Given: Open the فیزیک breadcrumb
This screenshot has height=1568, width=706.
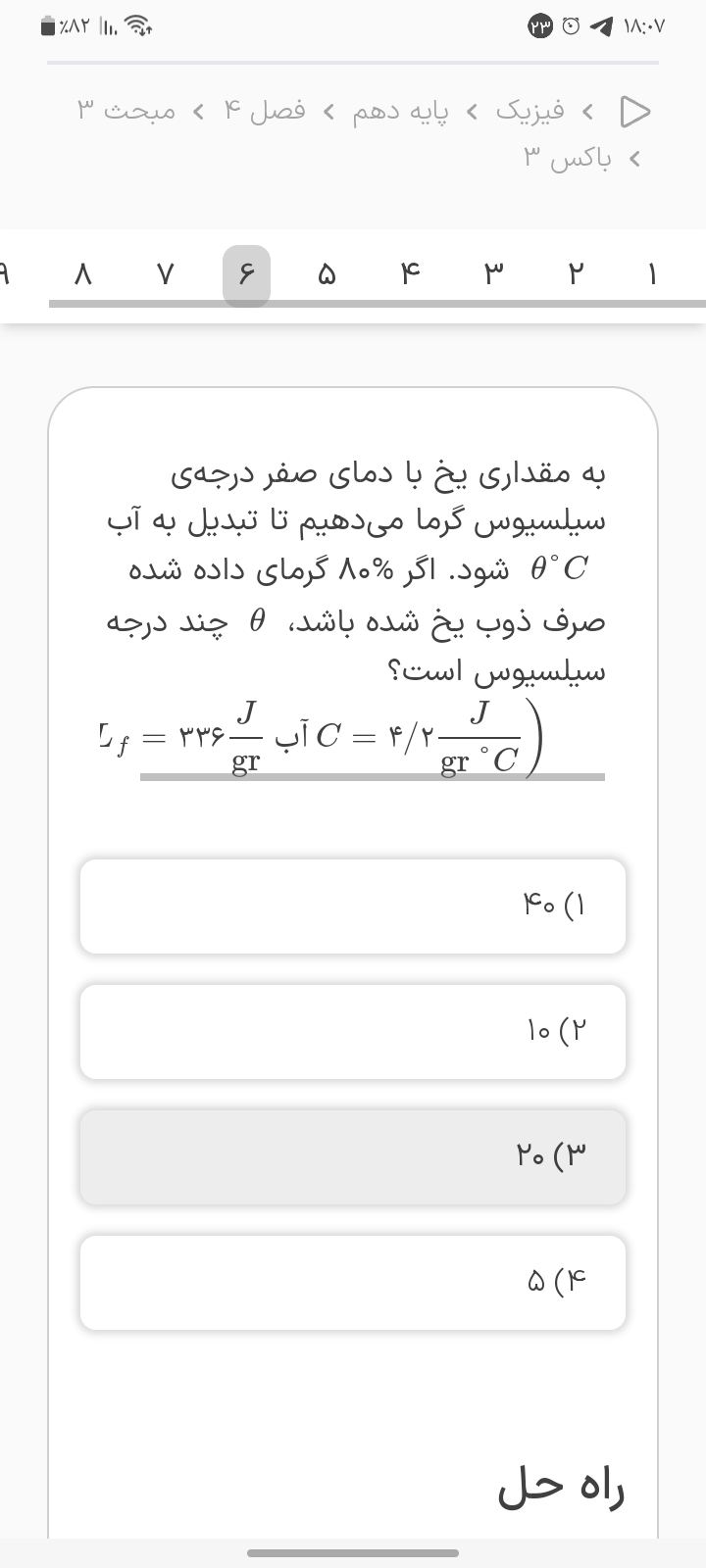Looking at the screenshot, I should pos(529,111).
